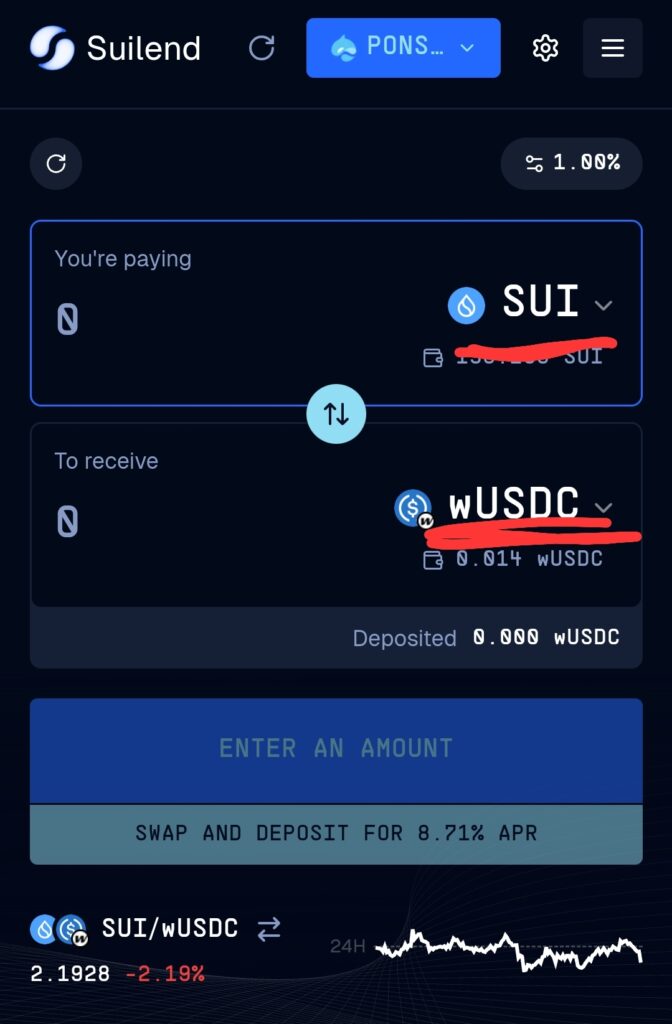Select Swap and Deposit for 8.71% APR
Screen dimensions: 672x1024
click(x=336, y=833)
